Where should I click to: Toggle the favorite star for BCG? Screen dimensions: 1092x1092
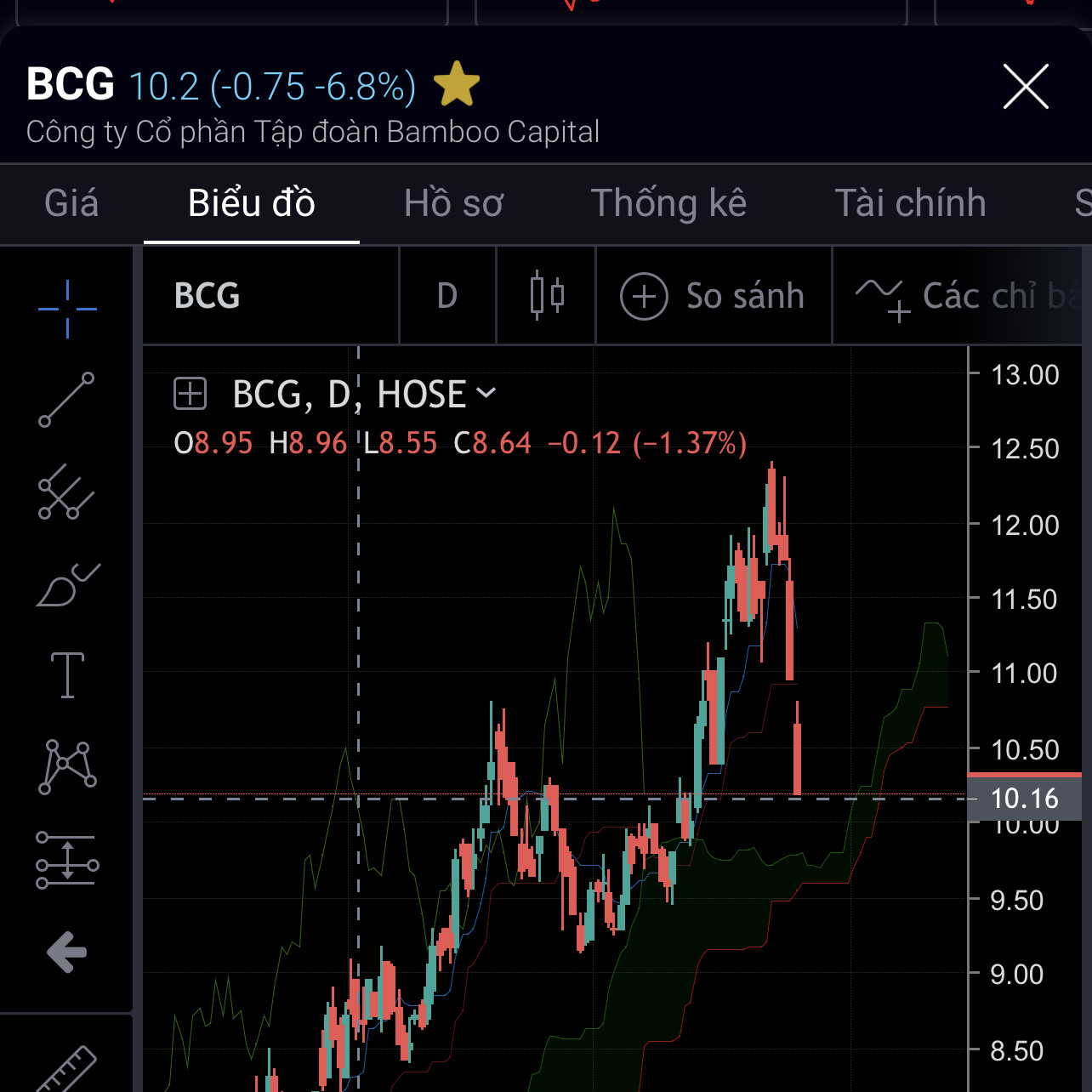(457, 84)
